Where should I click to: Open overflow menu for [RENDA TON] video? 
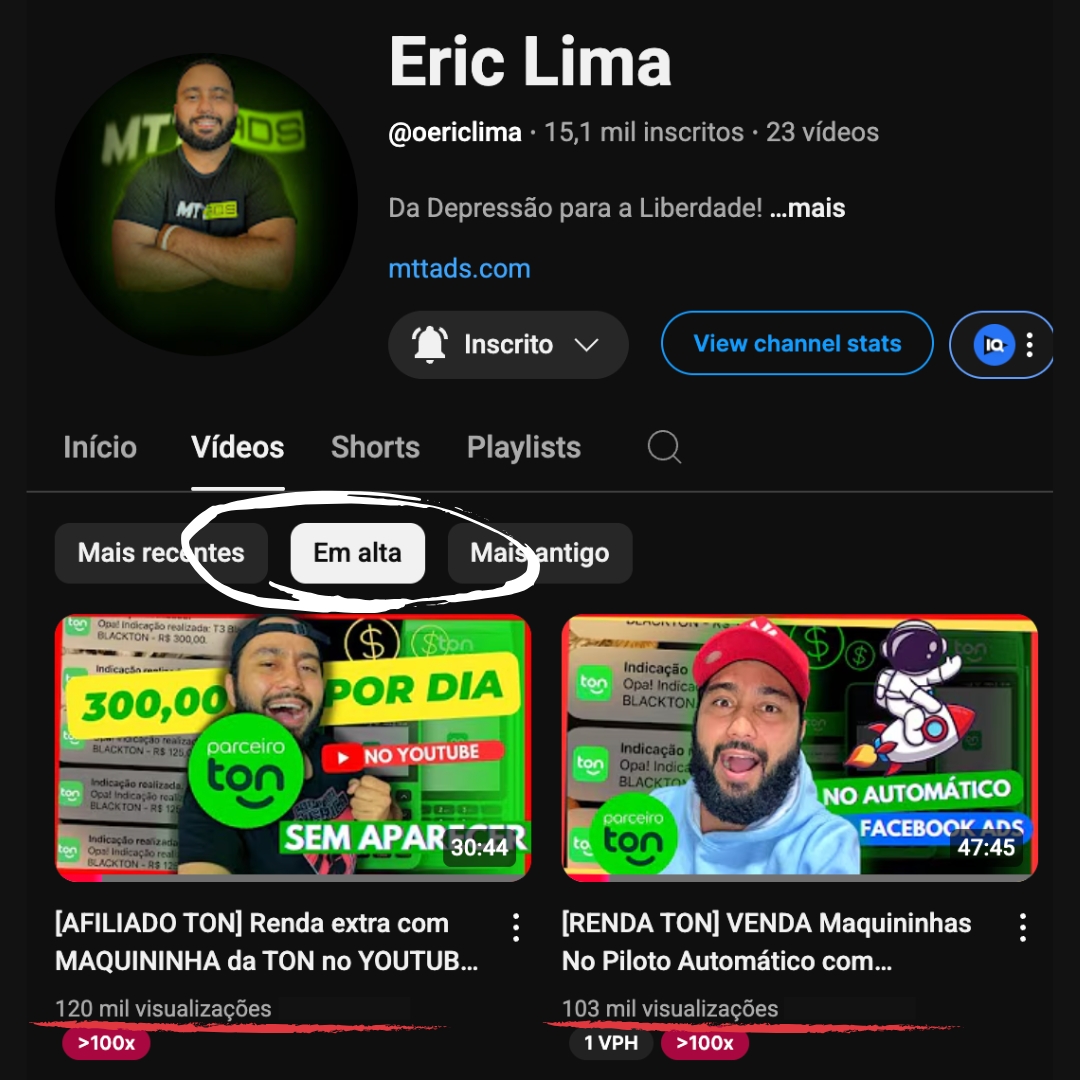tap(1023, 928)
